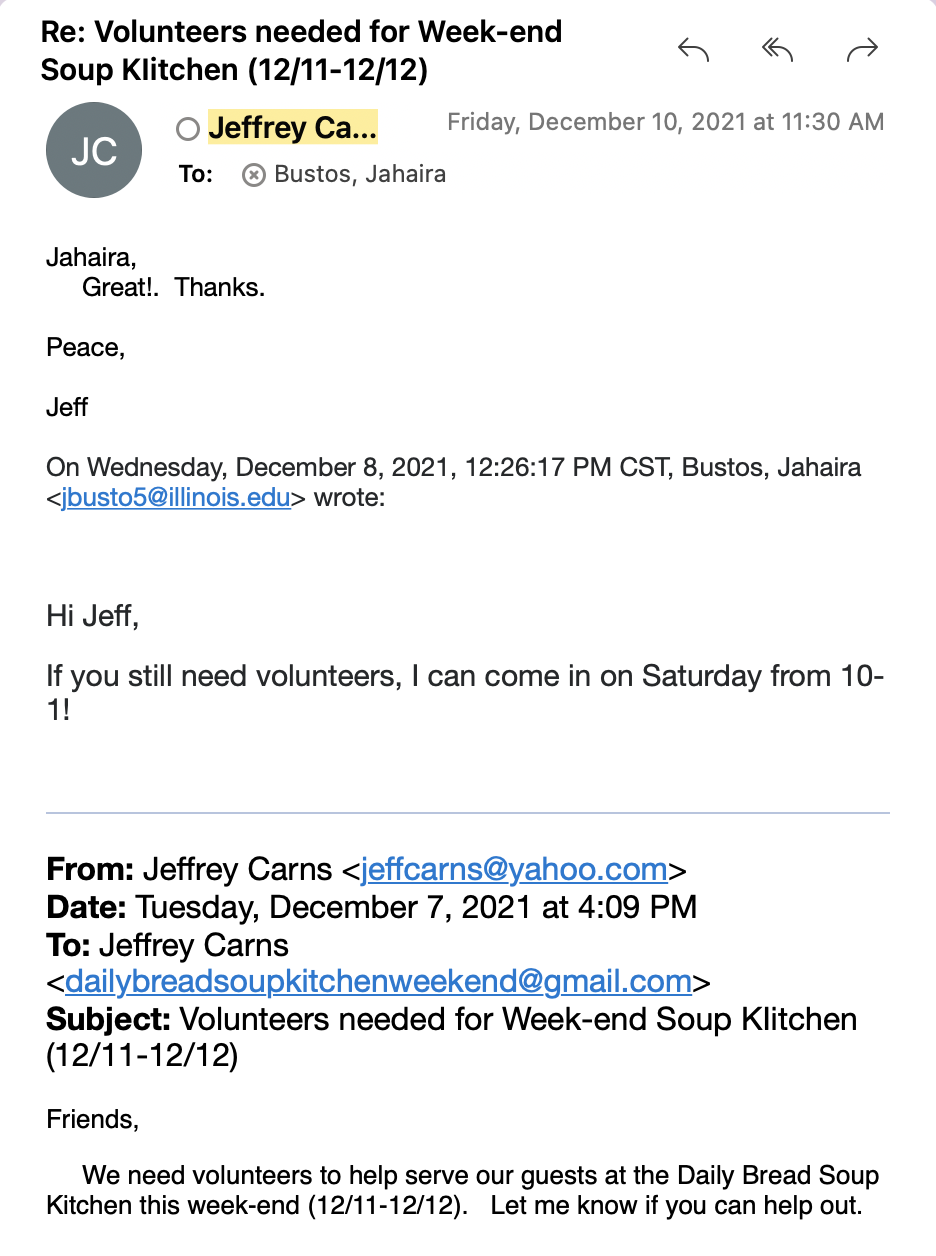
Task: Open the dailybreadsoupkitchenweekend@gmail.com link
Action: [378, 982]
